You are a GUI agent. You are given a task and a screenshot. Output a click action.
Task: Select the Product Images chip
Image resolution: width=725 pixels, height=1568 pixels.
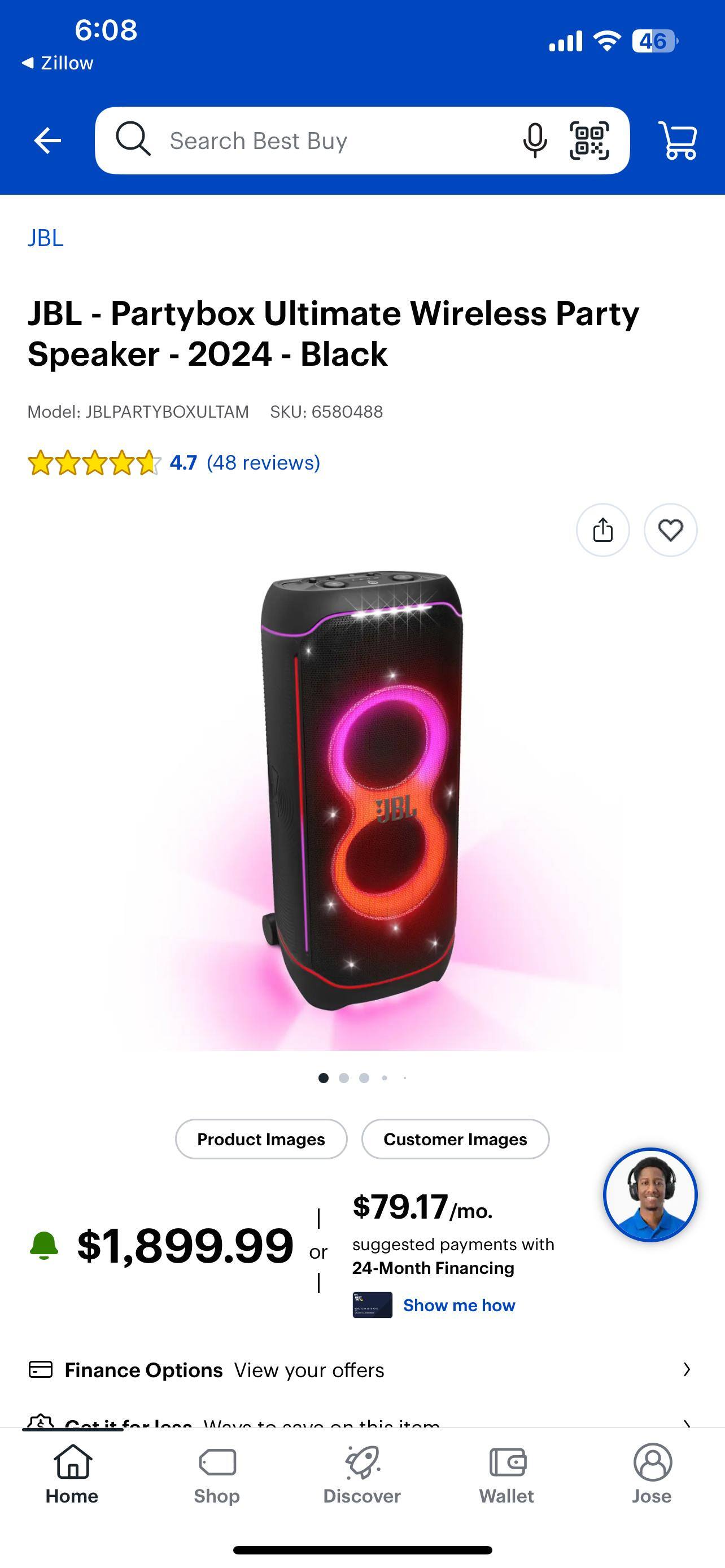[x=261, y=1139]
